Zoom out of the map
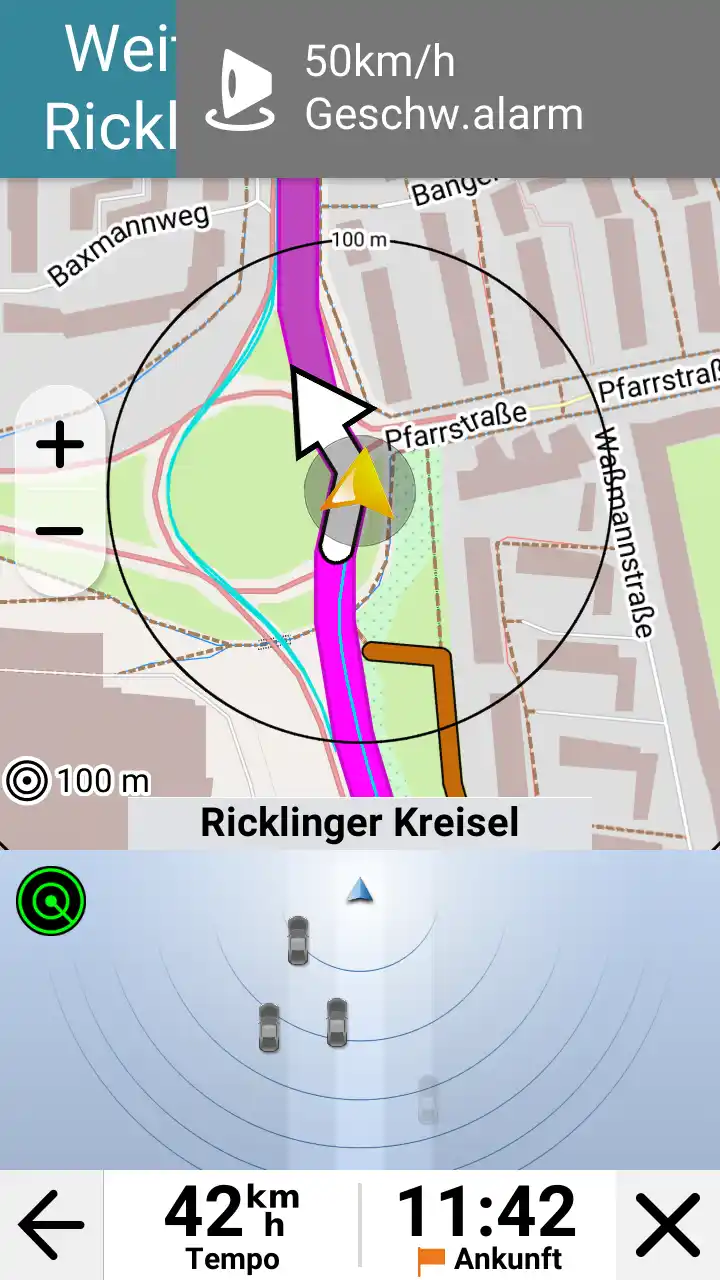The height and width of the screenshot is (1280, 720). click(60, 531)
